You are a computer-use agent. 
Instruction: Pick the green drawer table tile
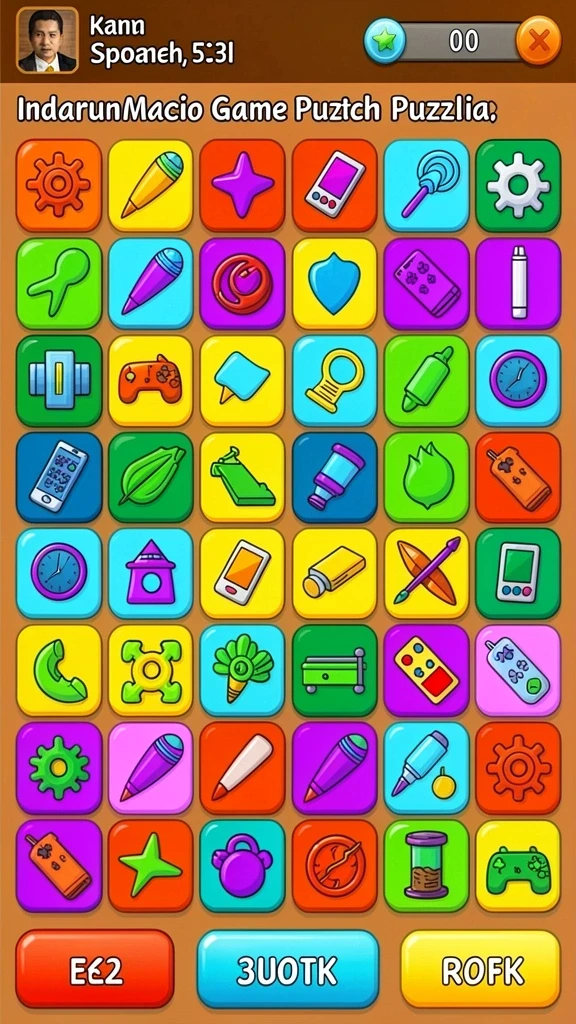click(x=334, y=670)
